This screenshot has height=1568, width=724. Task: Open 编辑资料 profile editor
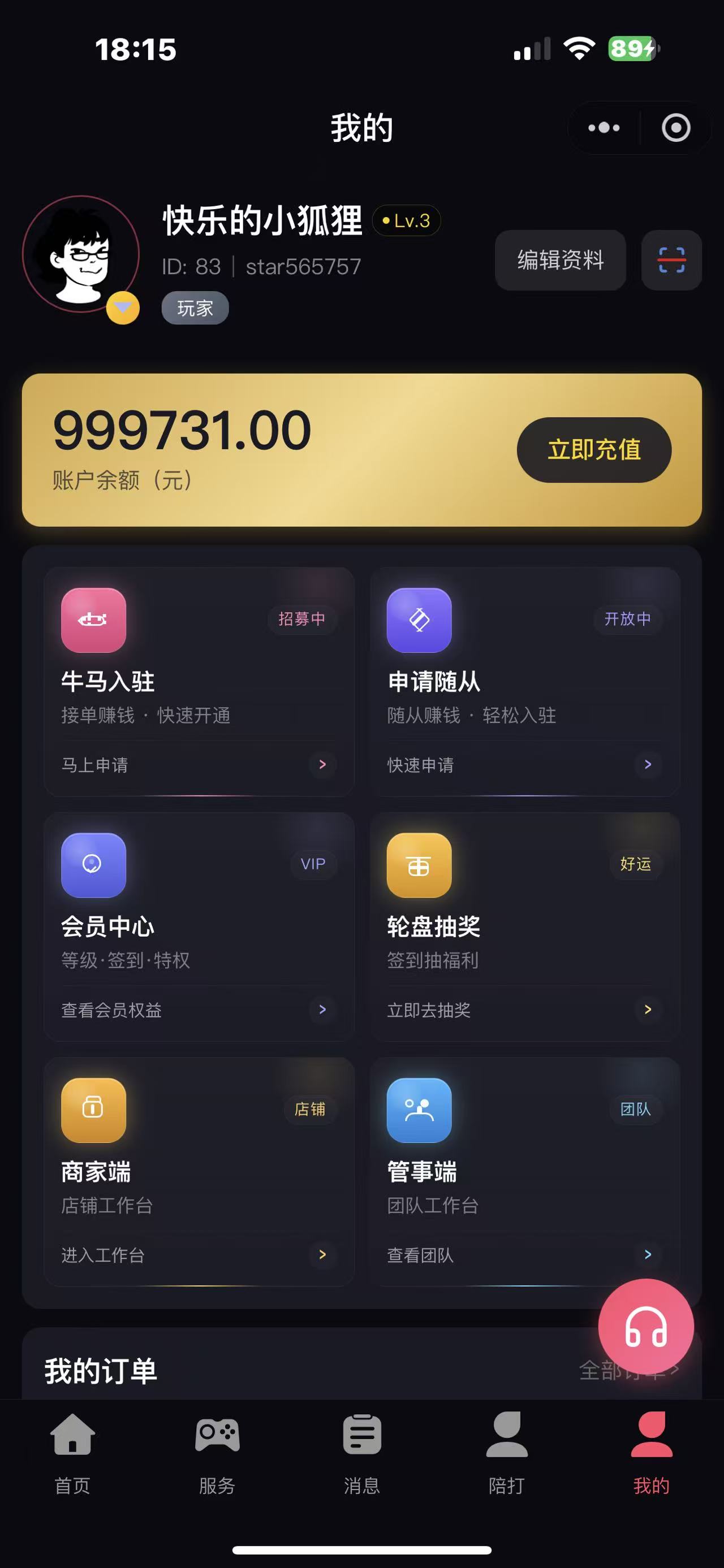[559, 261]
